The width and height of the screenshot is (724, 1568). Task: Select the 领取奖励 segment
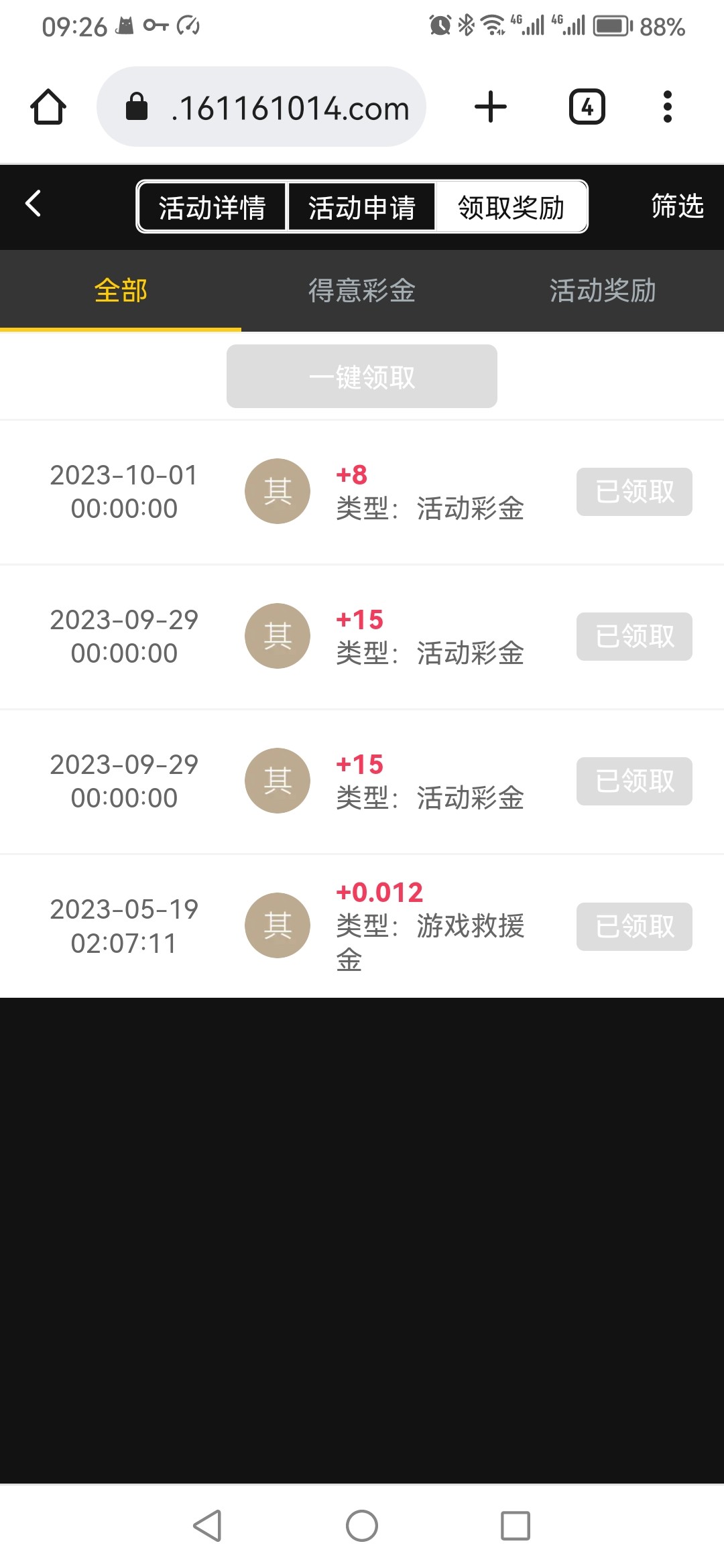click(x=511, y=207)
